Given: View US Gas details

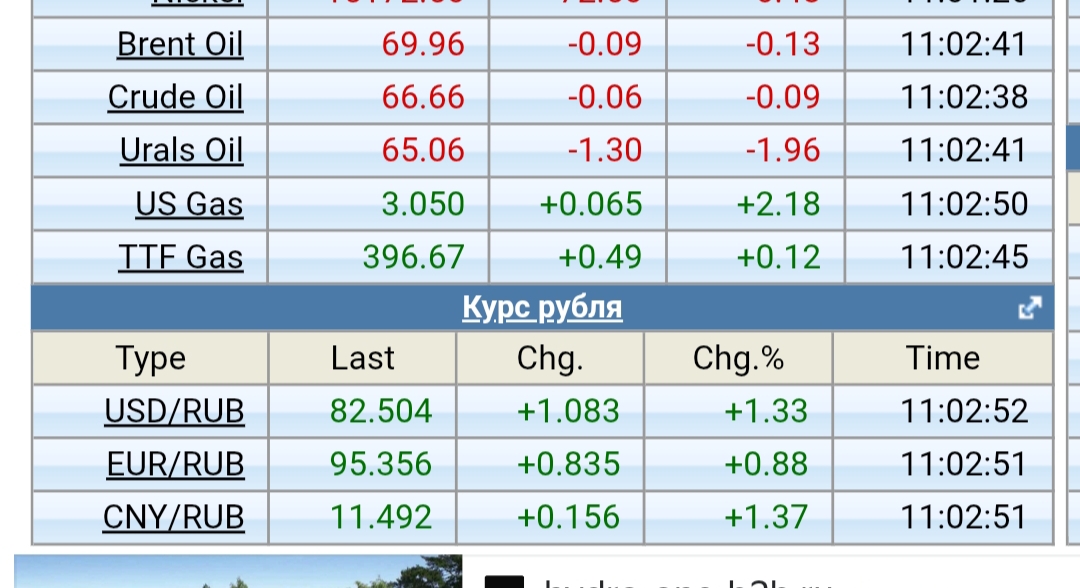Looking at the screenshot, I should point(189,204).
